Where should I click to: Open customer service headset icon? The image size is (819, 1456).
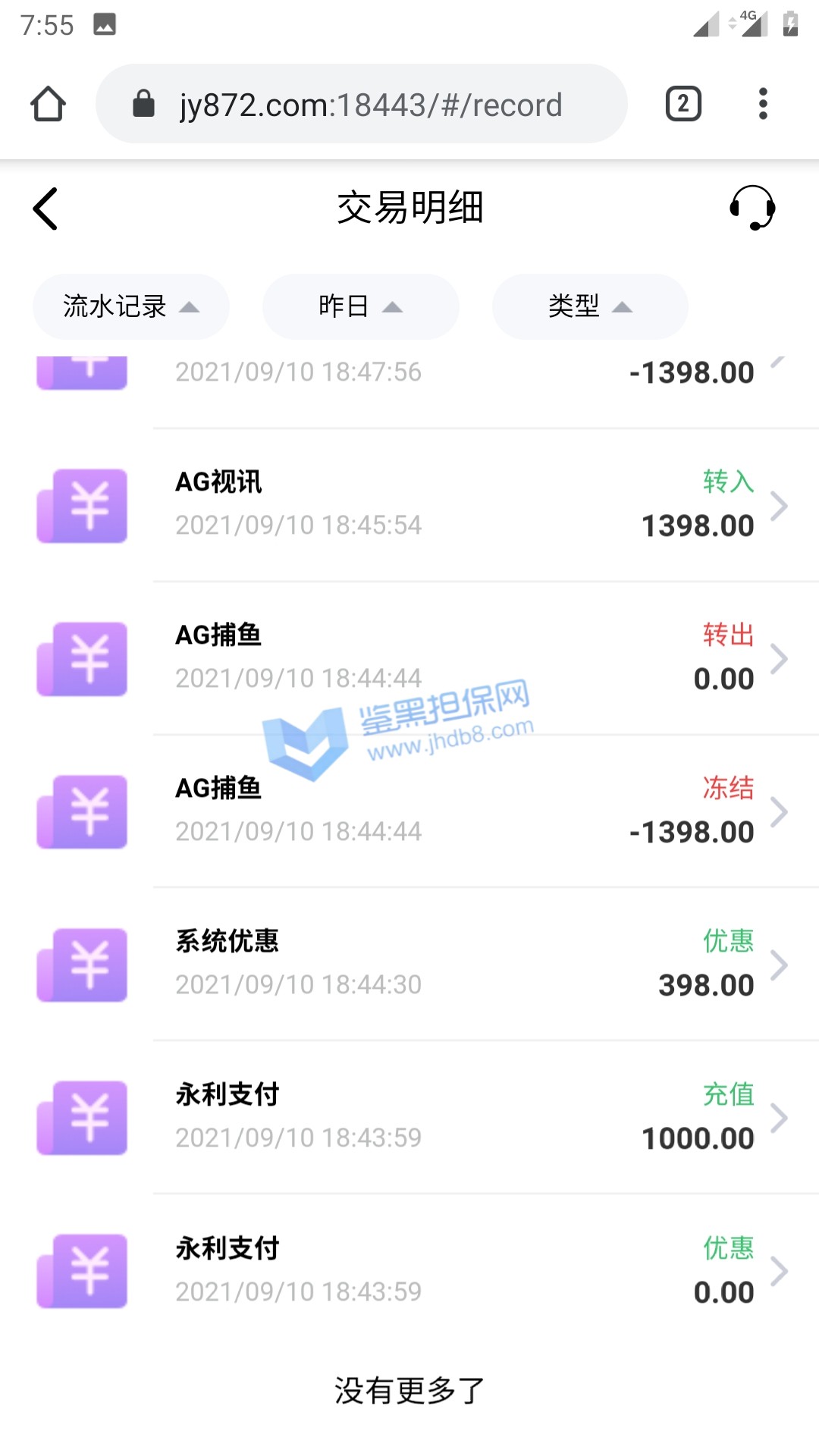(x=752, y=208)
